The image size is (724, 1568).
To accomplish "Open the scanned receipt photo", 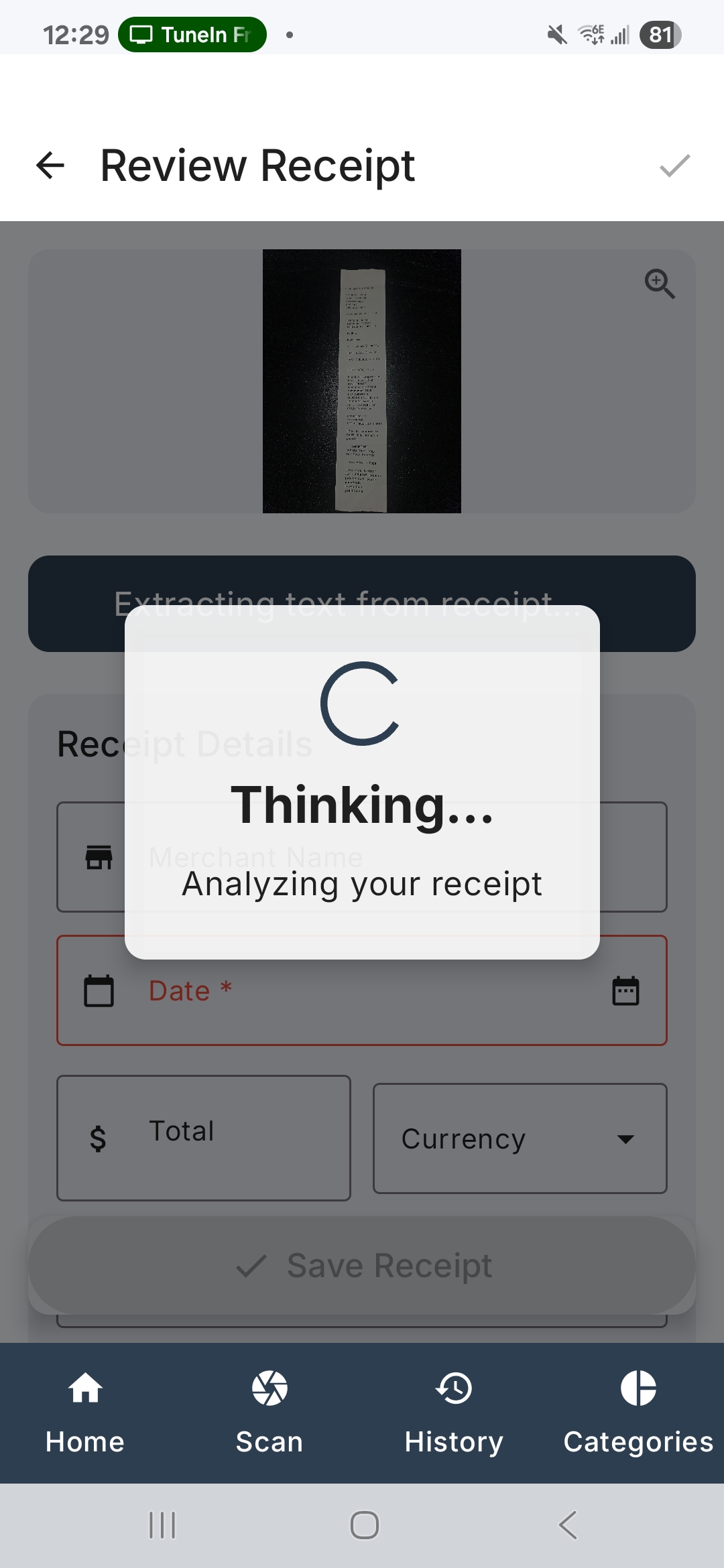I will [x=362, y=381].
